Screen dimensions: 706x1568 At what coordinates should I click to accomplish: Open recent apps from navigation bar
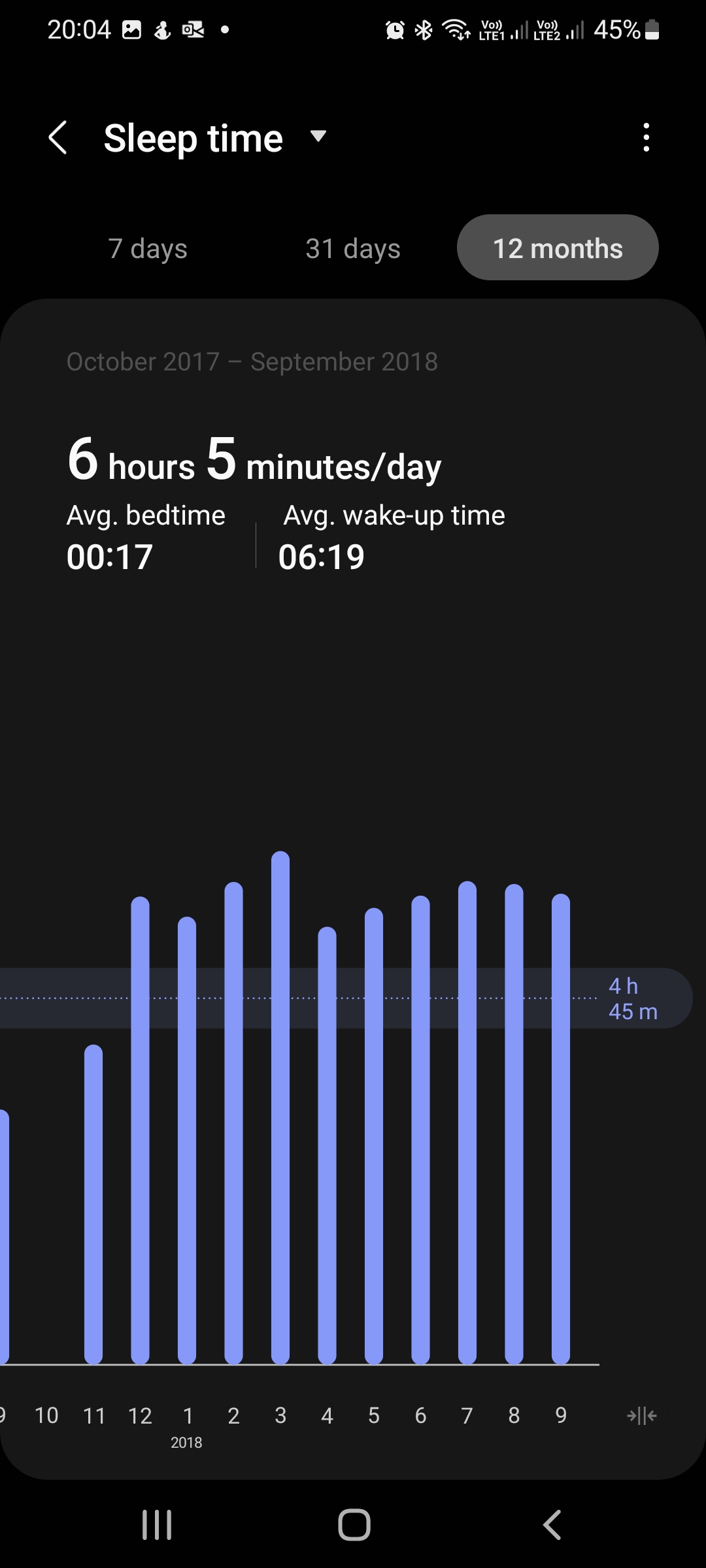click(157, 1525)
